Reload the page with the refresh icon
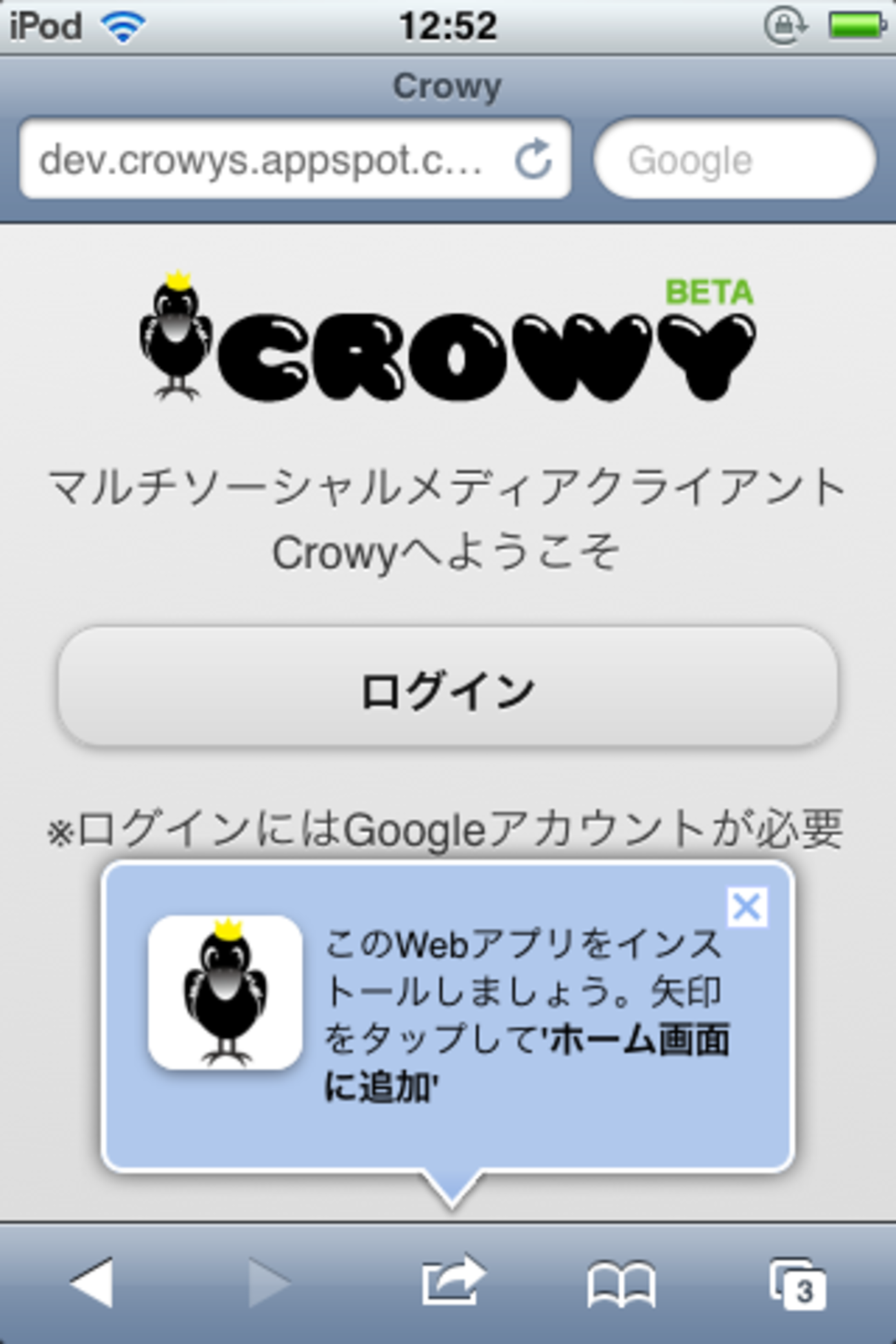Image resolution: width=896 pixels, height=1344 pixels. pos(533,159)
